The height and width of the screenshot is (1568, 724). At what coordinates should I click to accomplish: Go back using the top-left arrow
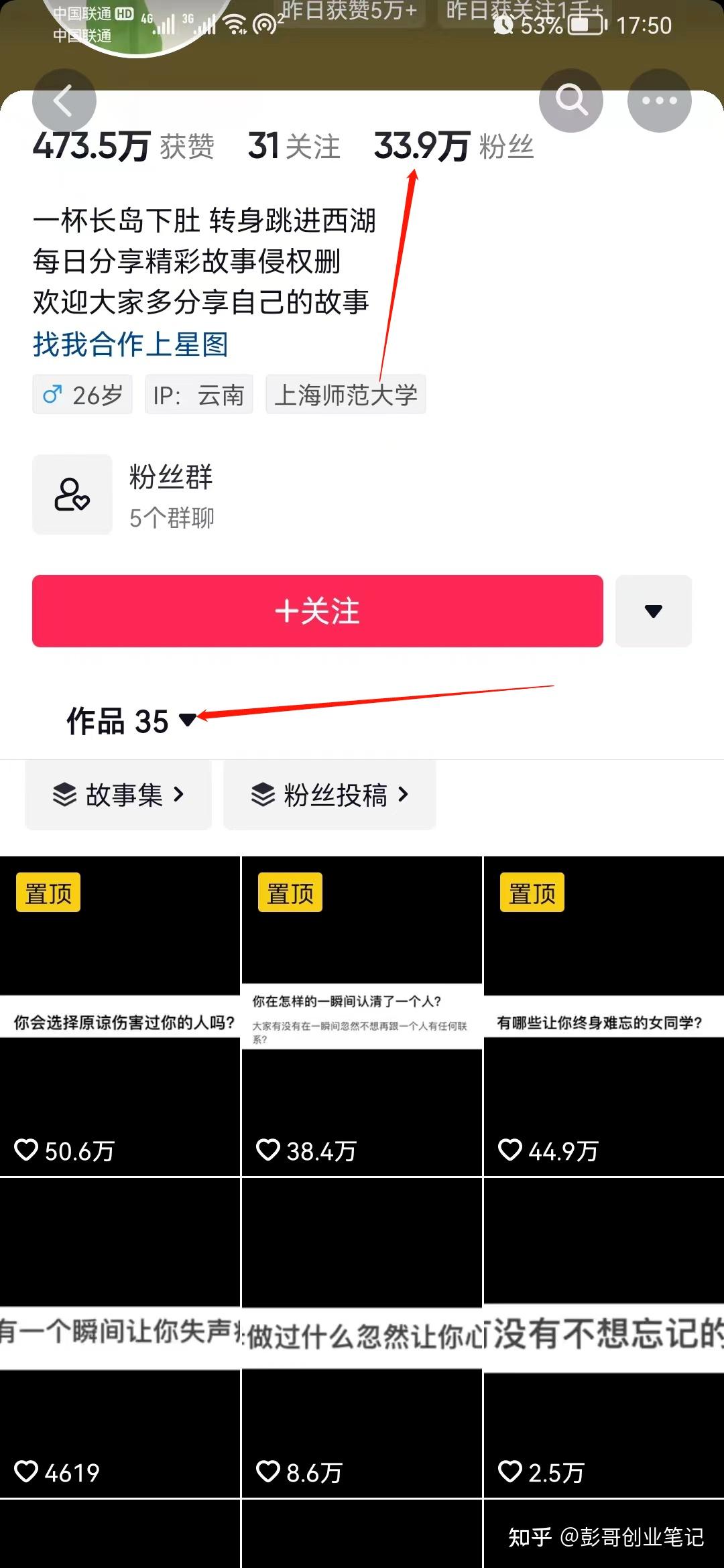point(64,101)
